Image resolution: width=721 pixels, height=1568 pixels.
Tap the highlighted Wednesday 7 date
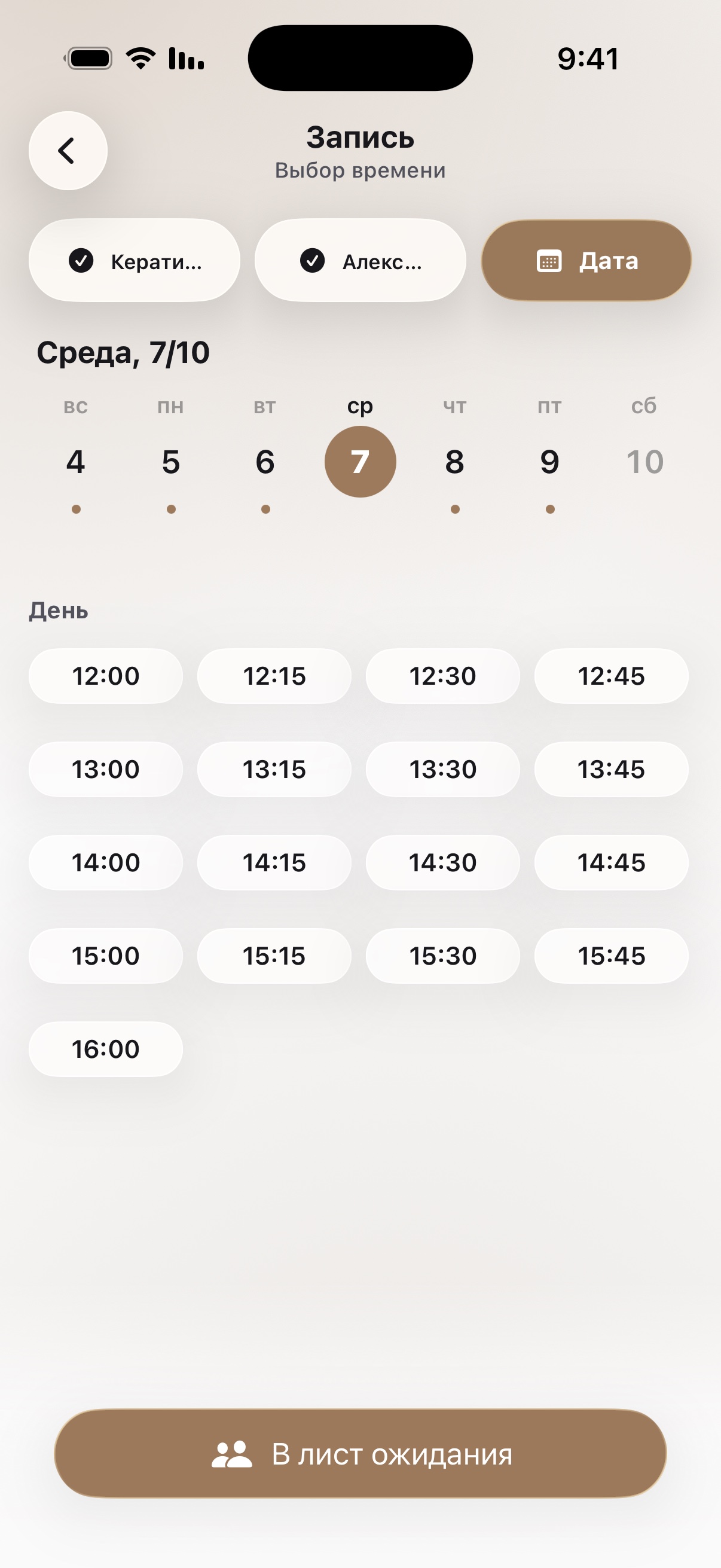coord(360,462)
